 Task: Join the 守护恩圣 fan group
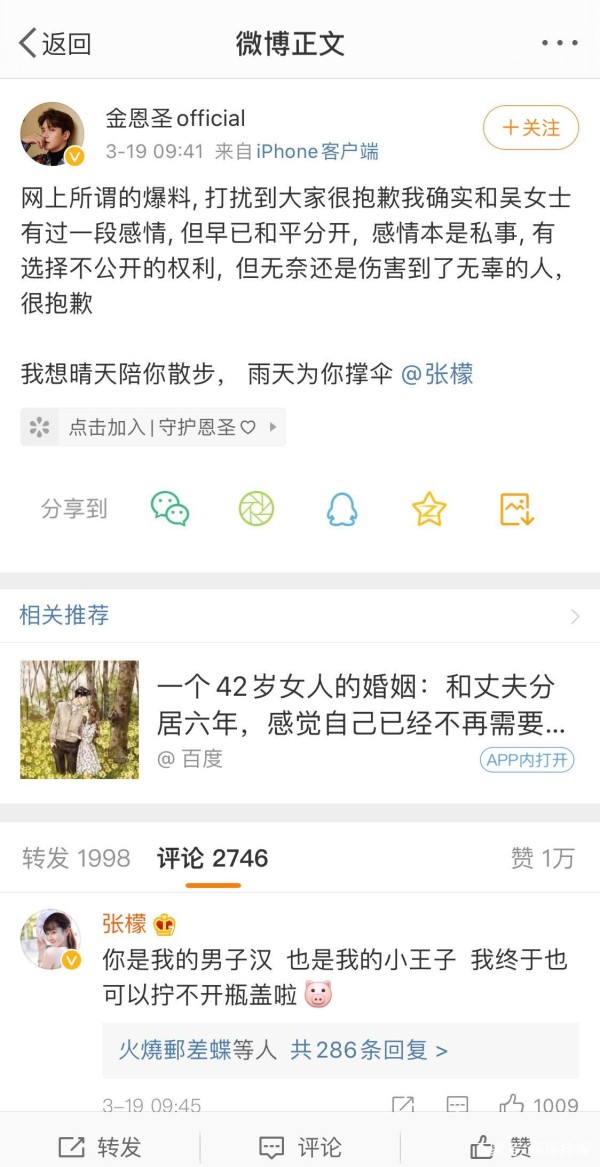tap(153, 427)
